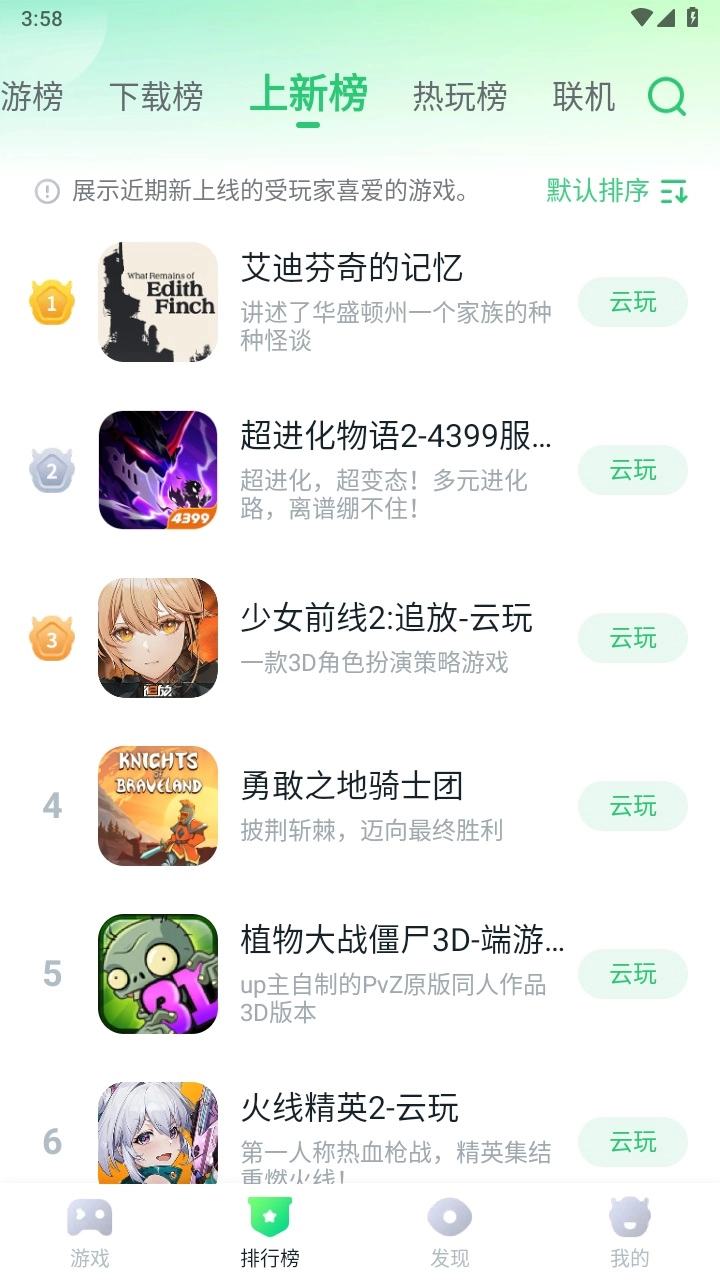
Task: Click the info circle icon beside the notice
Action: 47,191
